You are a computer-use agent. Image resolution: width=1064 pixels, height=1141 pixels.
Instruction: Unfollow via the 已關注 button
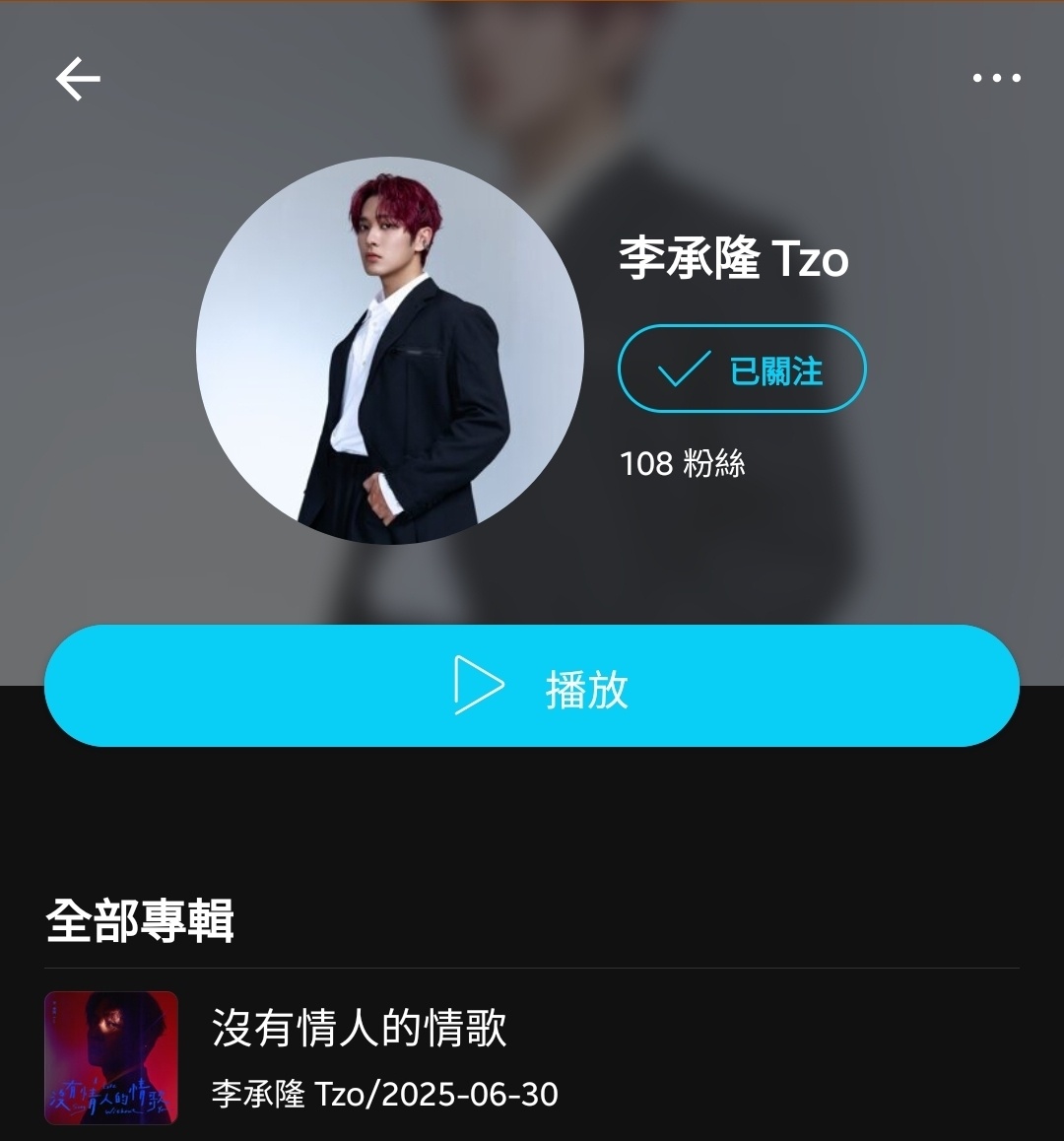tap(741, 369)
